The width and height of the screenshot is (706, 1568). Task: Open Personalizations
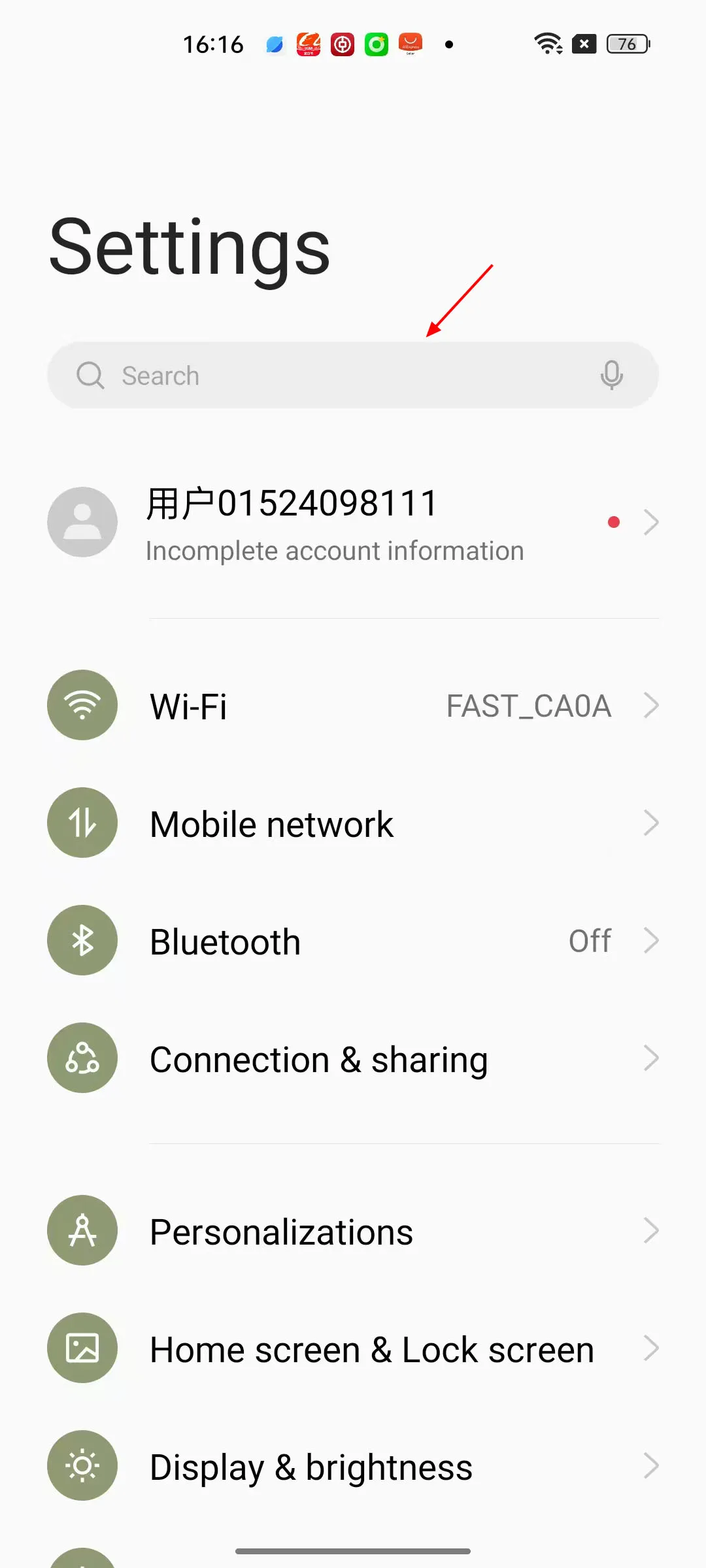click(x=353, y=1231)
